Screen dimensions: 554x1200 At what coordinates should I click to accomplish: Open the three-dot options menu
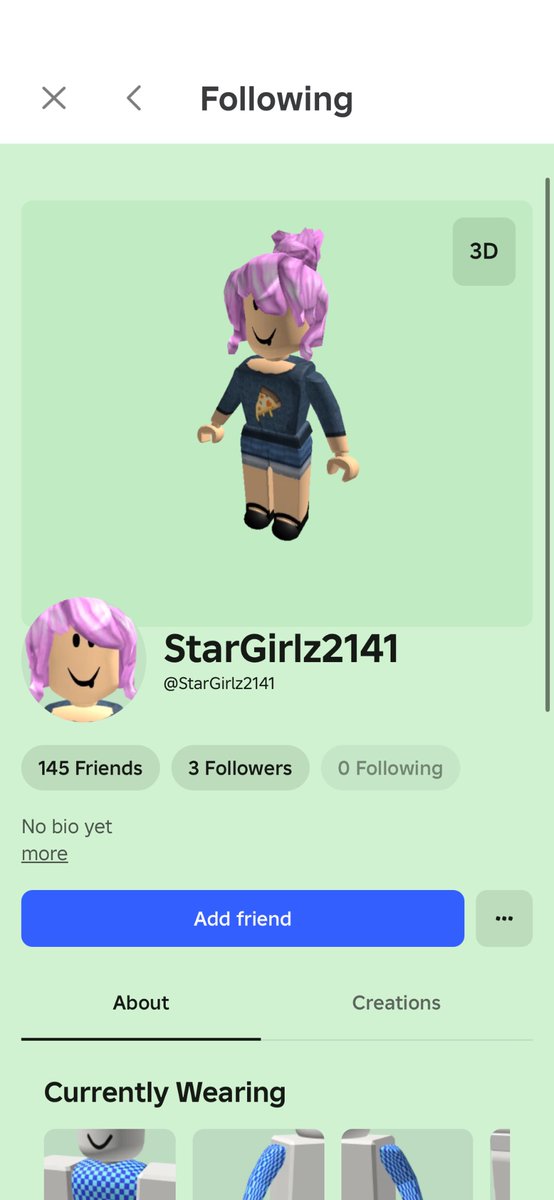tap(504, 918)
